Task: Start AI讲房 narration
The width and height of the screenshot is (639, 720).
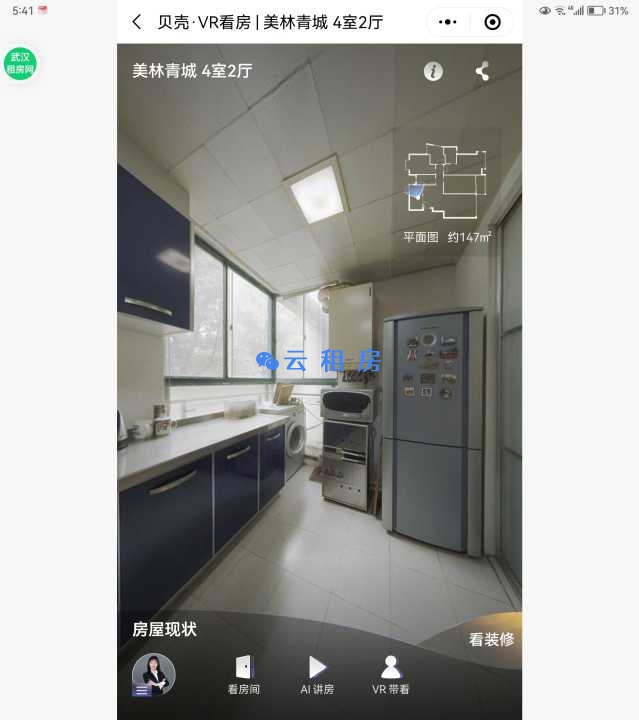Action: pyautogui.click(x=317, y=675)
